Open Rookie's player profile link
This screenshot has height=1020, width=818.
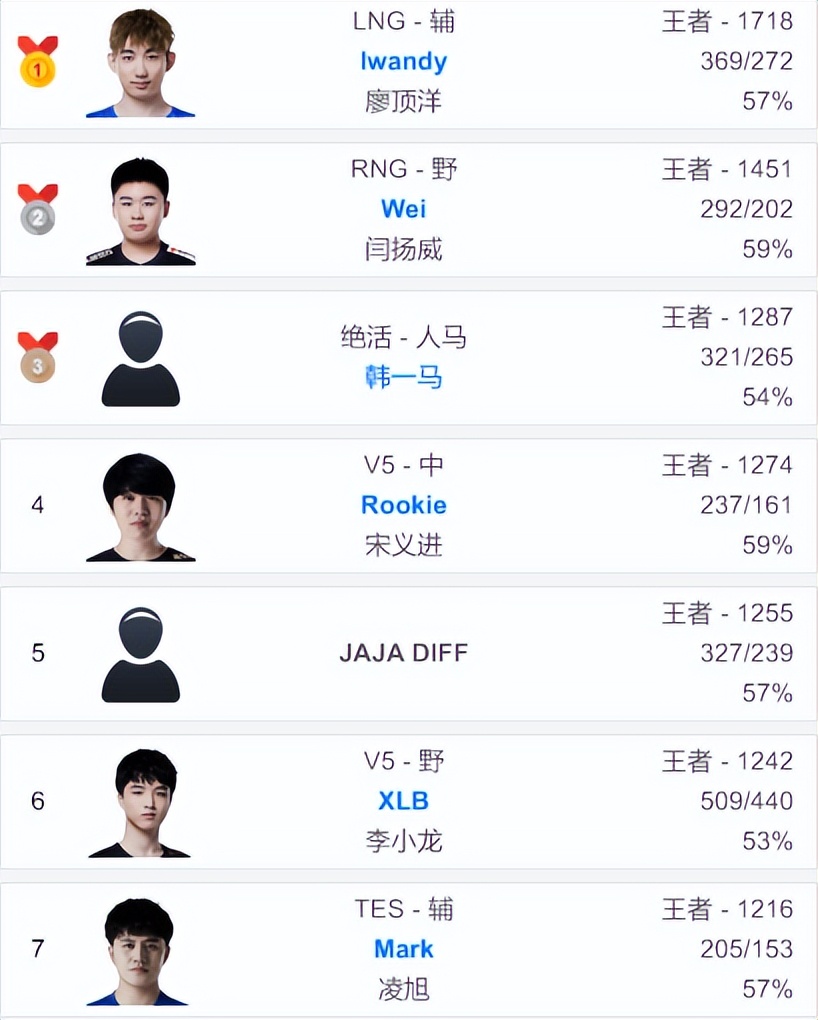coord(403,505)
